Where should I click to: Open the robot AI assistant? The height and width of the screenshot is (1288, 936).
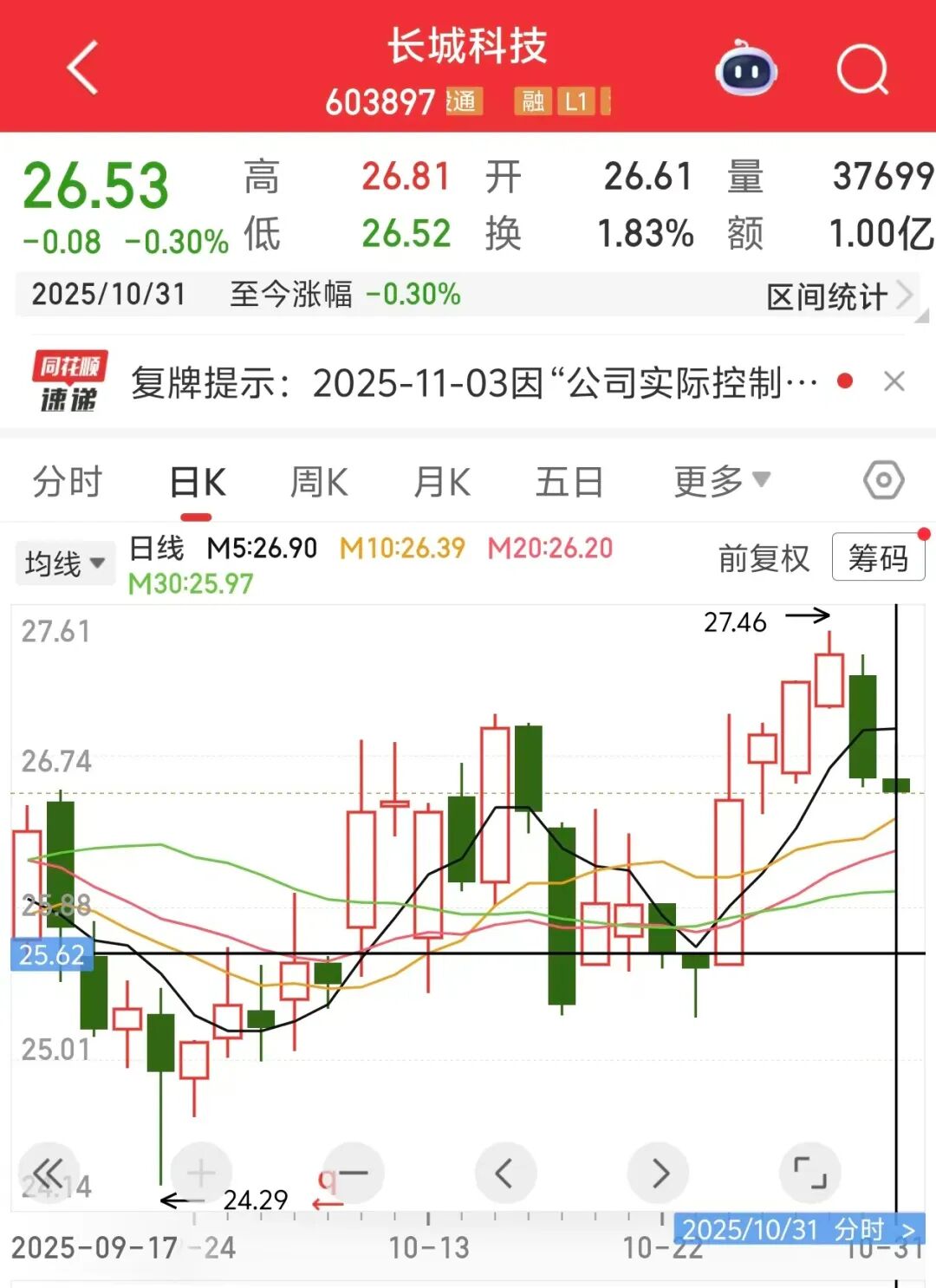pyautogui.click(x=746, y=69)
